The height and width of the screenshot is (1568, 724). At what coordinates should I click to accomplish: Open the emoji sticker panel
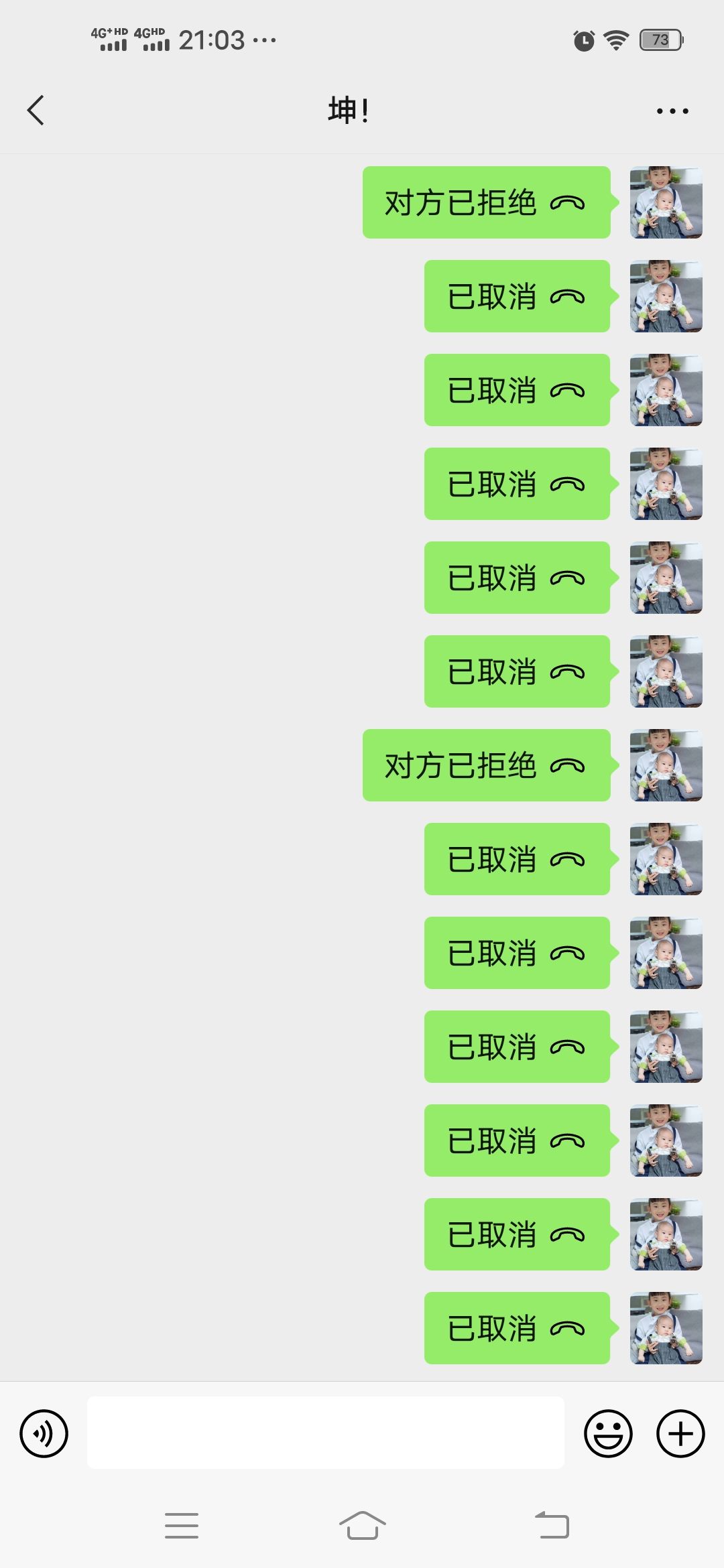tap(608, 1433)
